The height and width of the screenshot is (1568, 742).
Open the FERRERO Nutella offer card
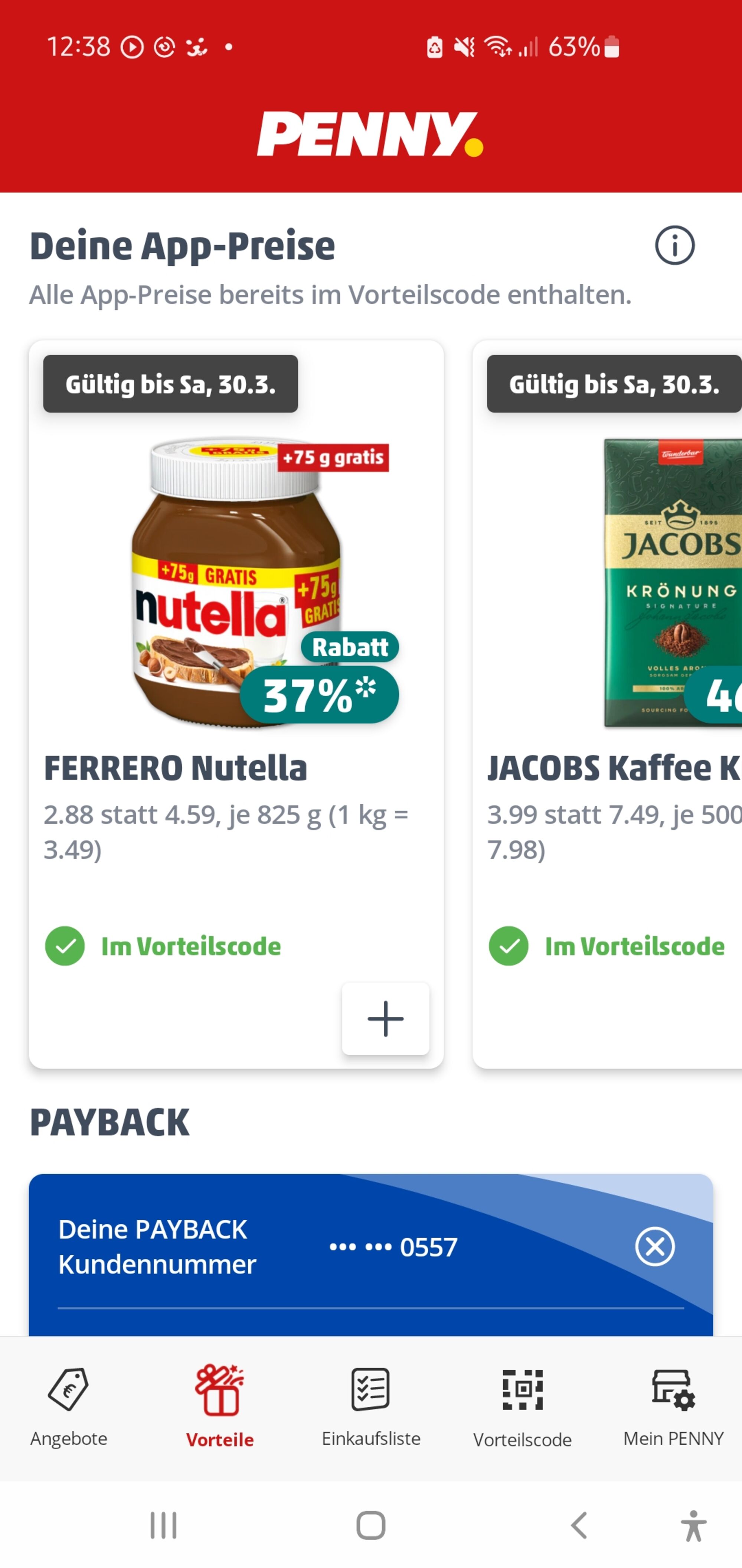pyautogui.click(x=236, y=704)
